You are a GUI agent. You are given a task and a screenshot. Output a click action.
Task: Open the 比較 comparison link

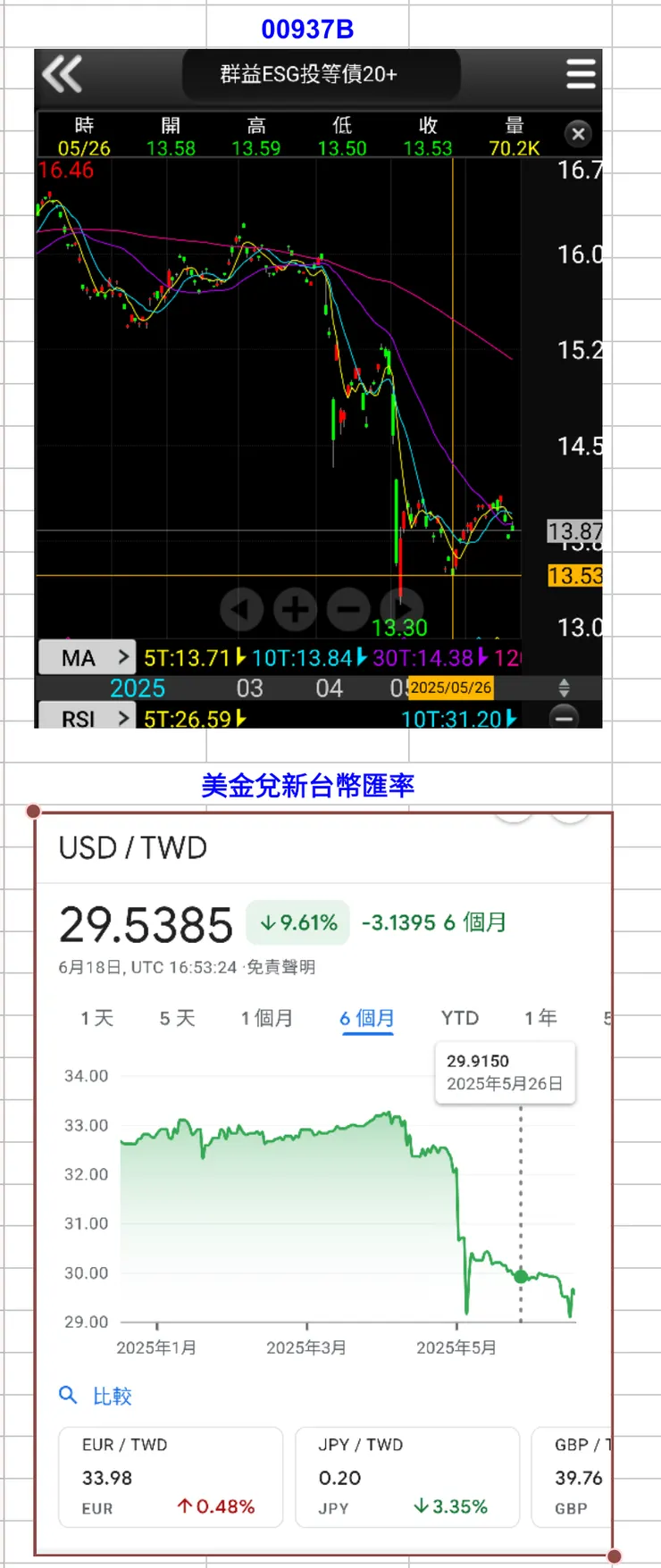tap(113, 1395)
